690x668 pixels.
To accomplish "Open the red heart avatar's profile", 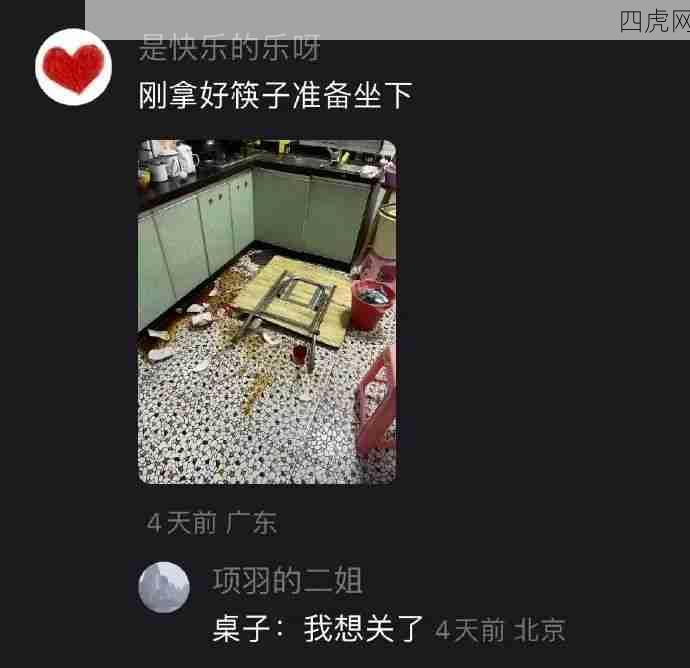I will pos(73,67).
